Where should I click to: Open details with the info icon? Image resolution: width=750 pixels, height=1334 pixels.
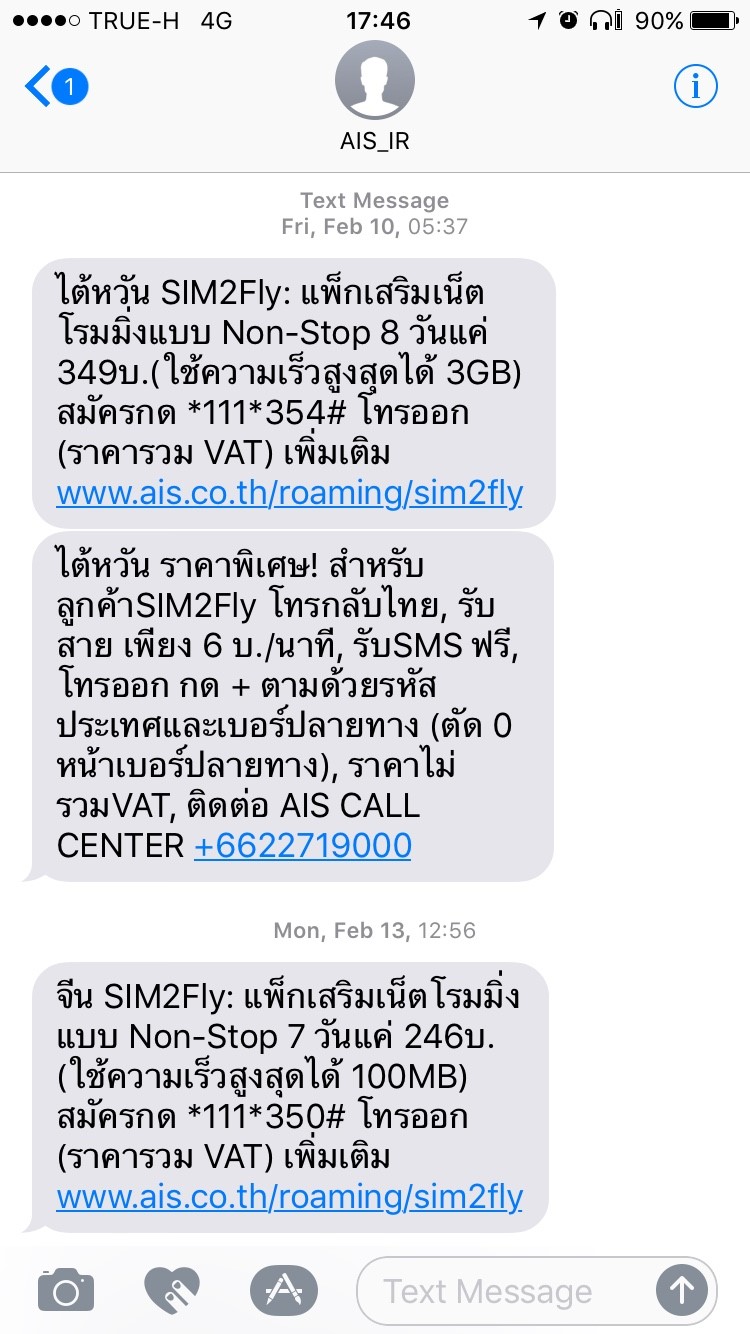click(695, 88)
